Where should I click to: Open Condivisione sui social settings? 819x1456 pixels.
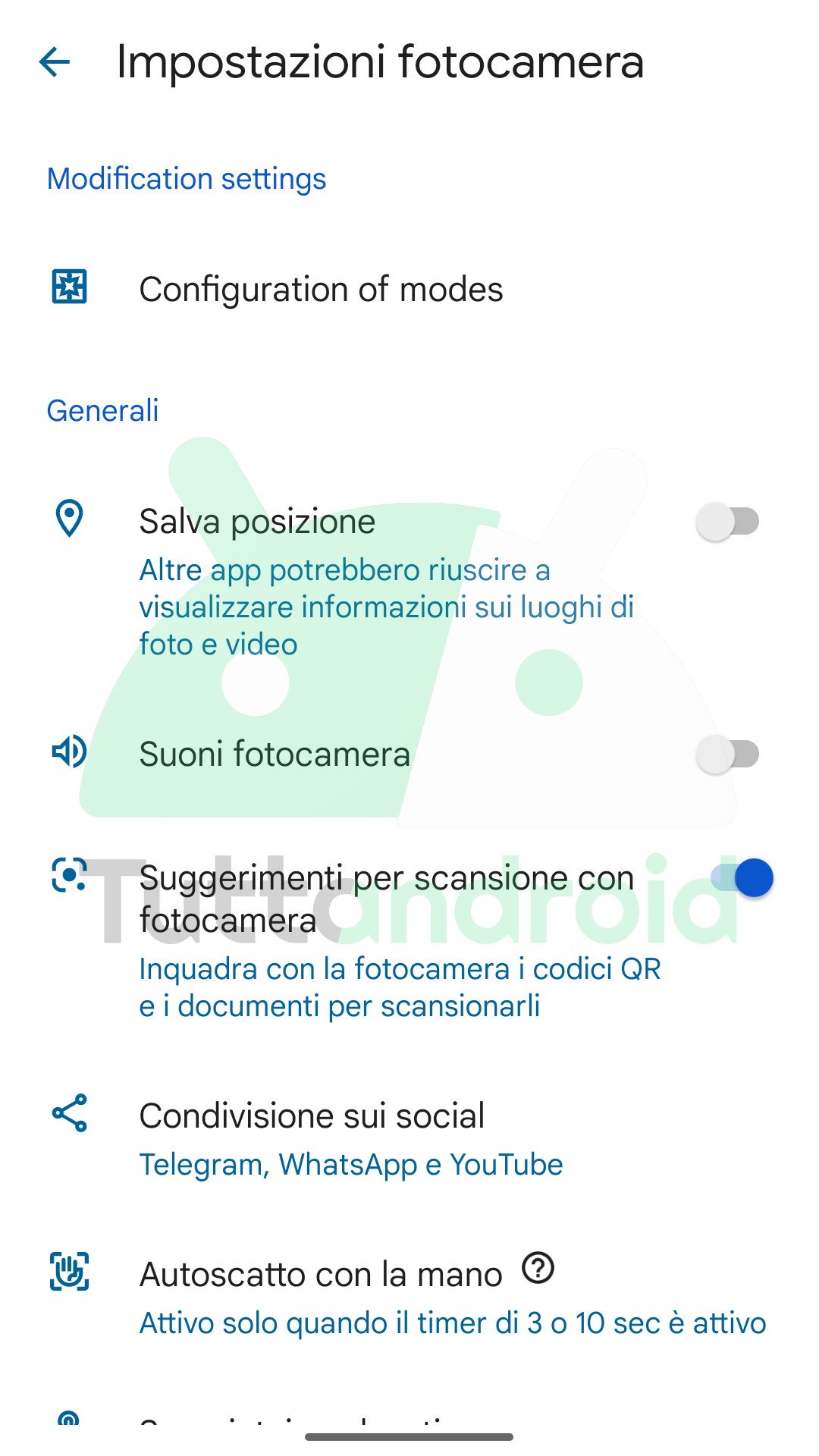[x=409, y=1139]
